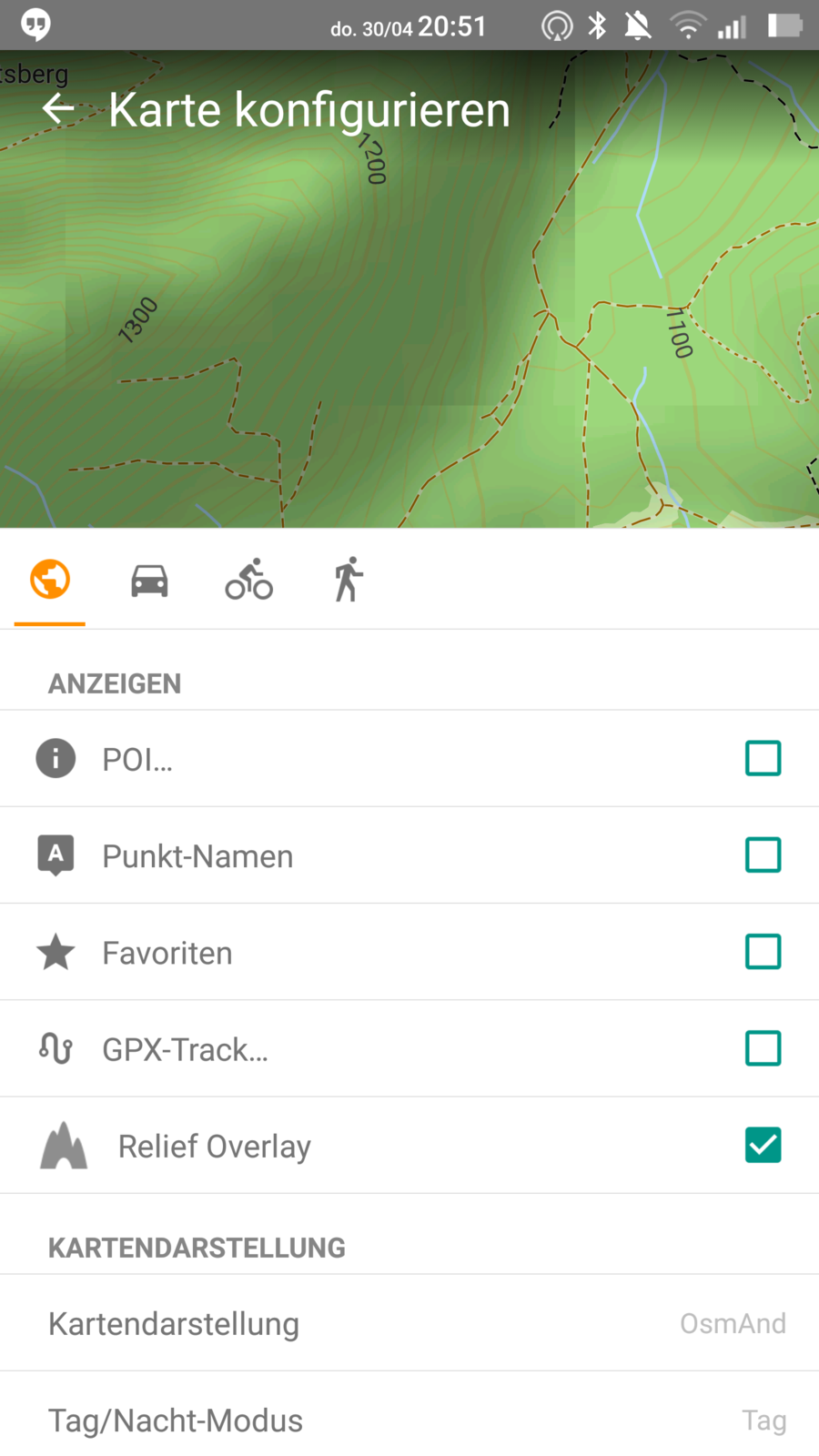Enable the POI checkbox
The width and height of the screenshot is (819, 1456).
[x=763, y=758]
